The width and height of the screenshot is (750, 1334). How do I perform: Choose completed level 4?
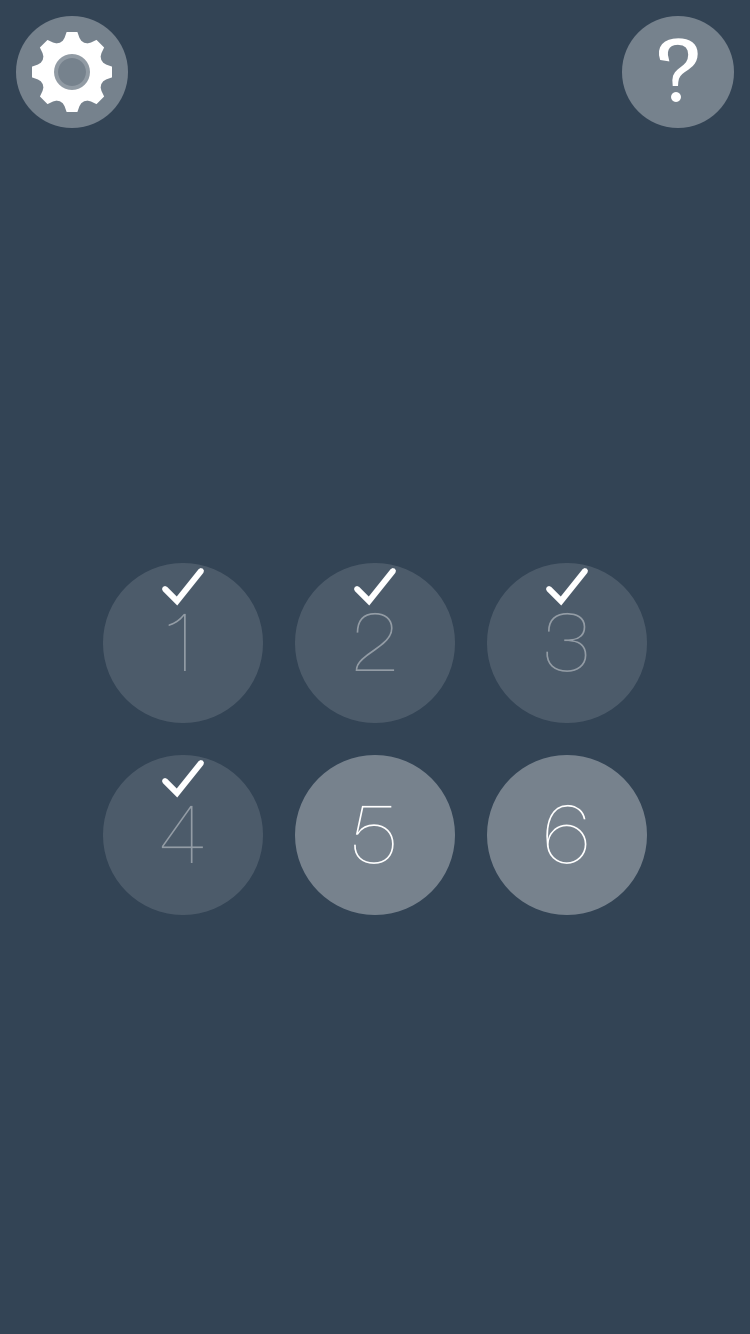coord(183,835)
